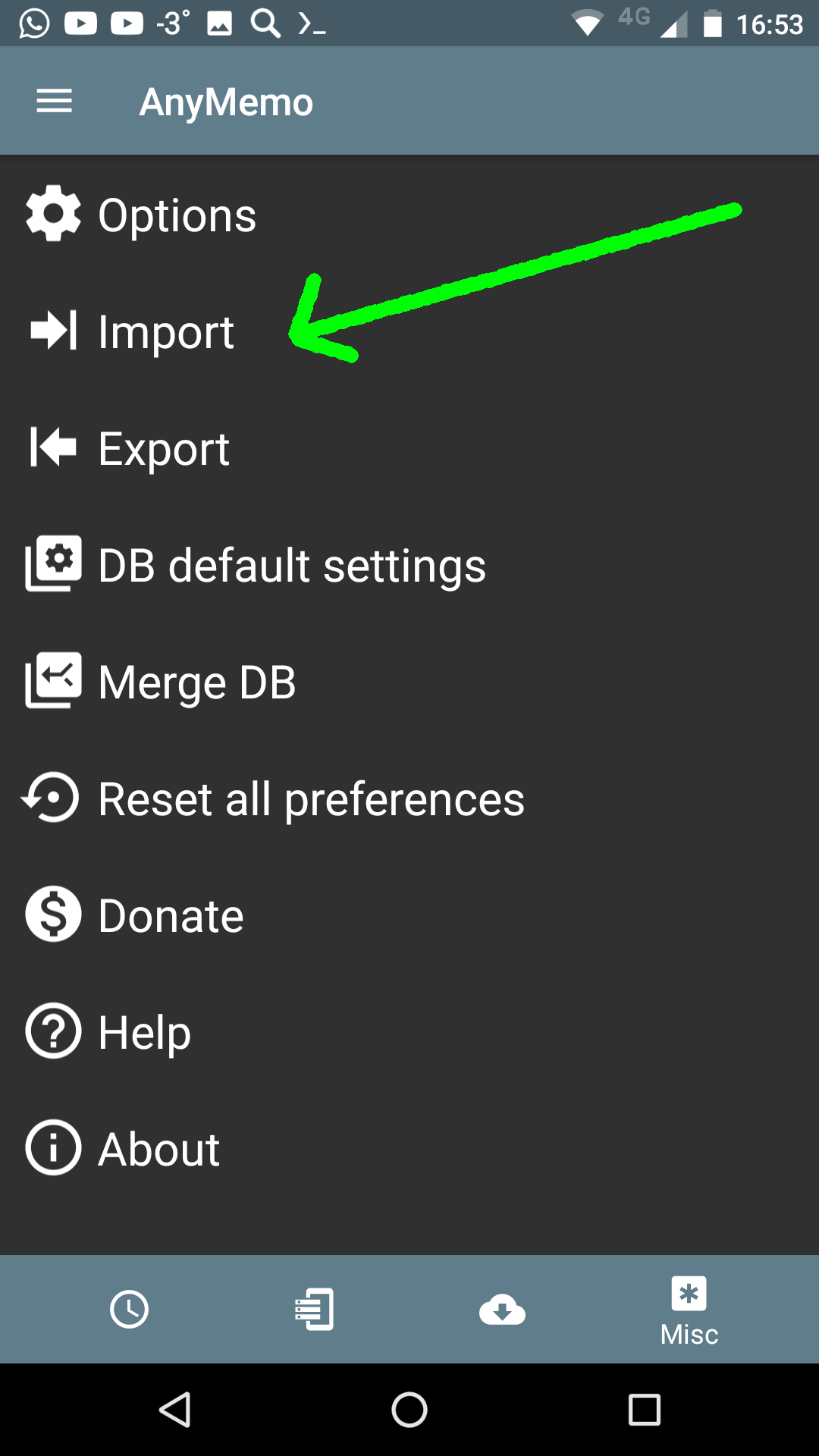This screenshot has height=1456, width=819.
Task: Open the Help entry
Action: (x=144, y=1032)
